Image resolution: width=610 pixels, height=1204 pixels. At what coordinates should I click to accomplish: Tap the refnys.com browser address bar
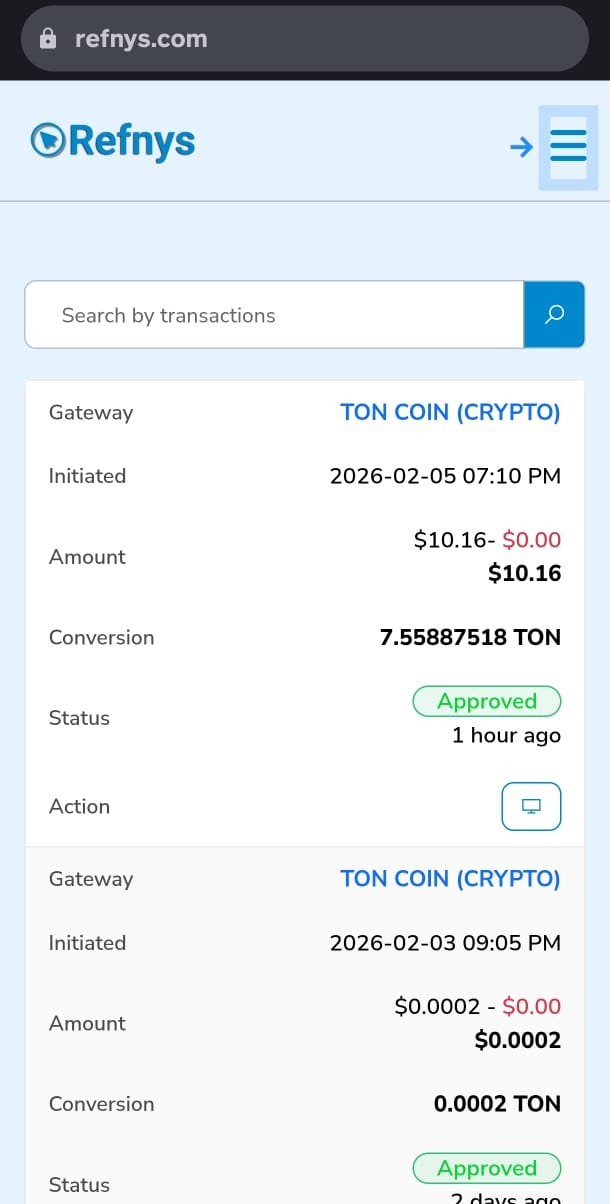[x=304, y=39]
